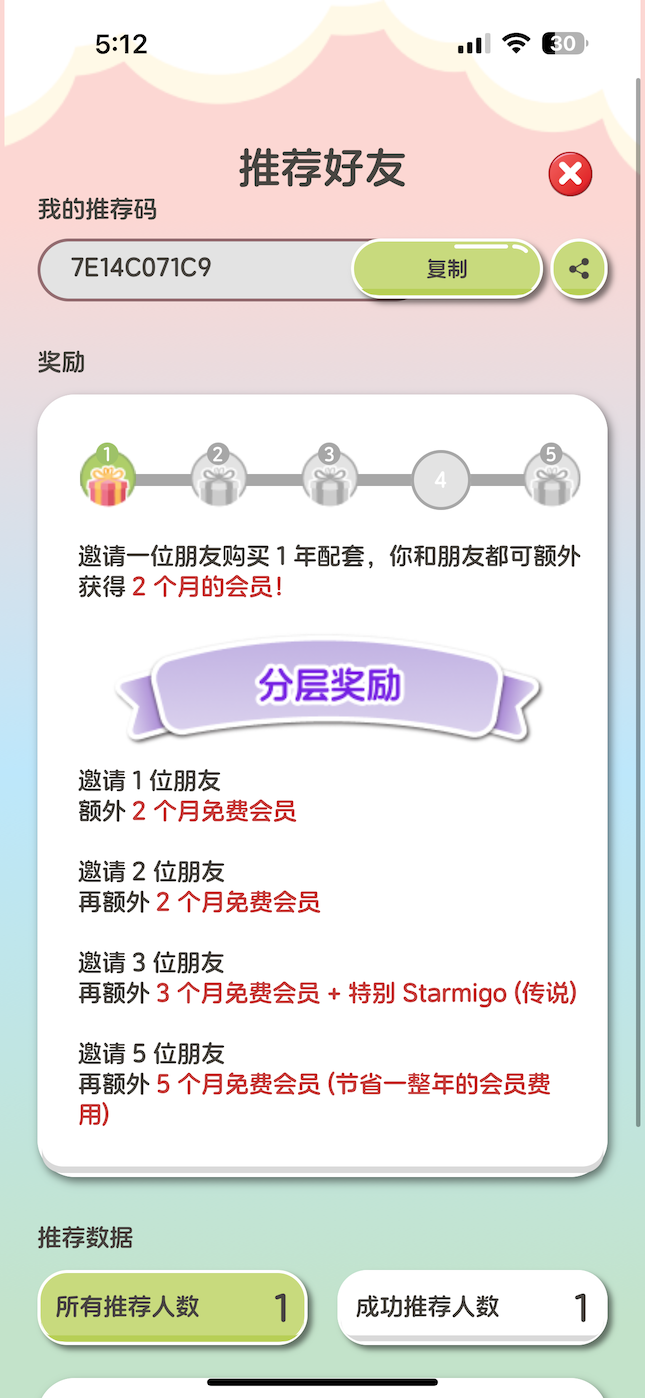Open 所有推荐人数 referral stats tab

point(171,1306)
